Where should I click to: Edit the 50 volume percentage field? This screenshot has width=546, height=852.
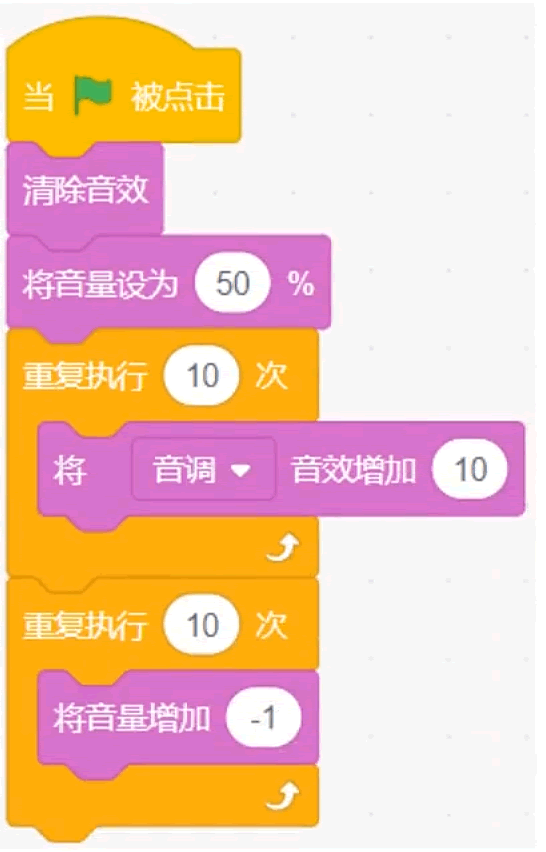(233, 283)
